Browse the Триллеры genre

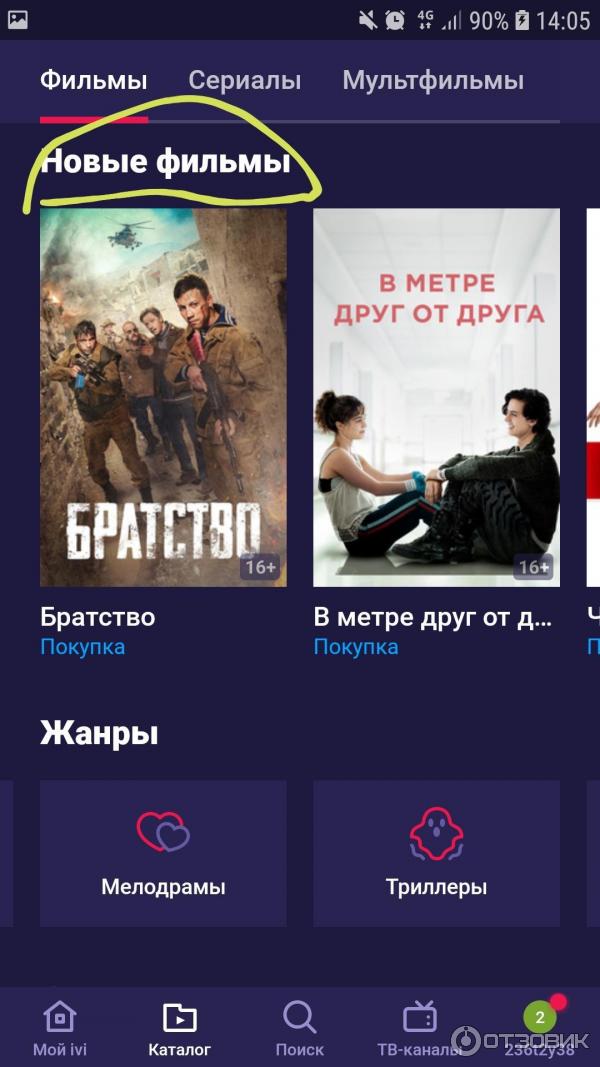point(436,853)
